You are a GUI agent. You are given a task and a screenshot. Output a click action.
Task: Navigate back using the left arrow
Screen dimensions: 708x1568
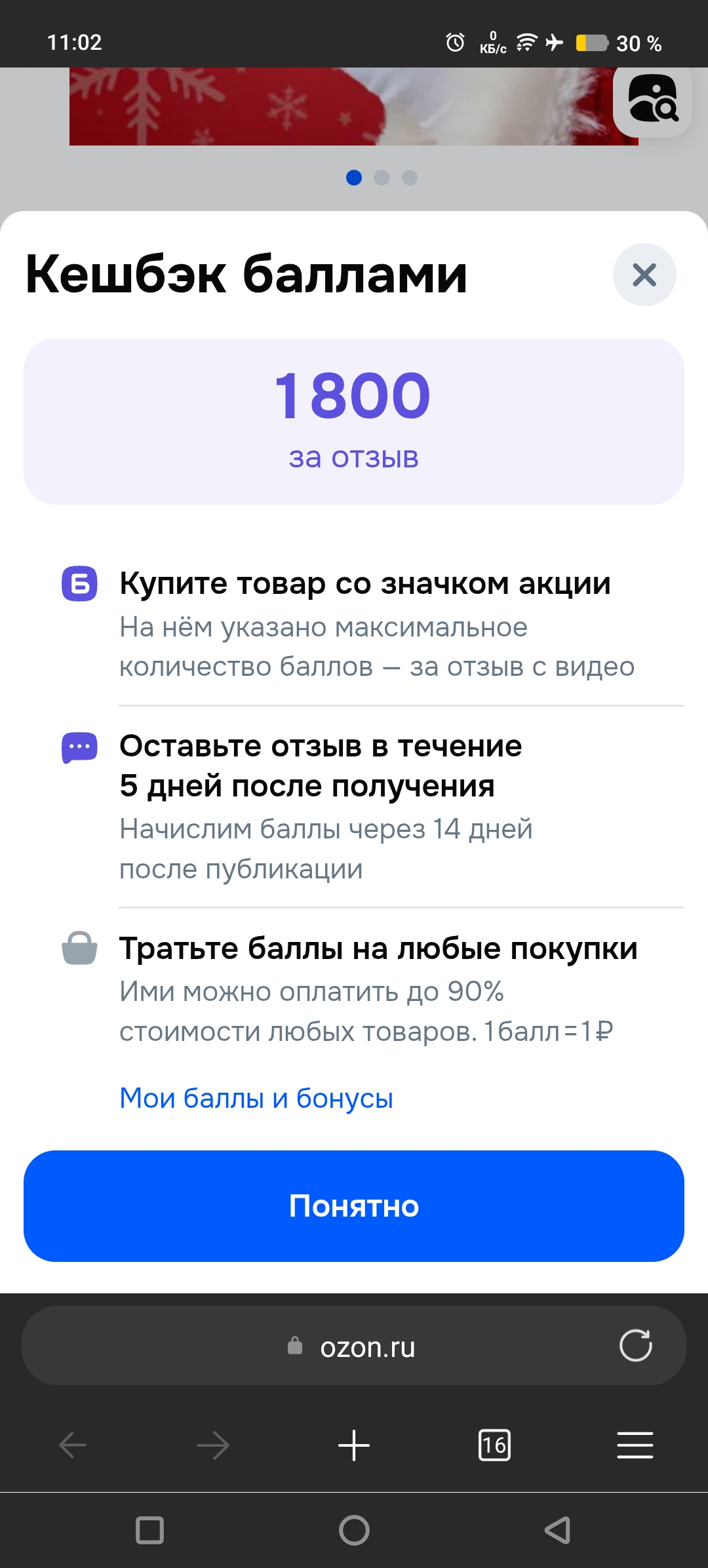(x=72, y=1445)
